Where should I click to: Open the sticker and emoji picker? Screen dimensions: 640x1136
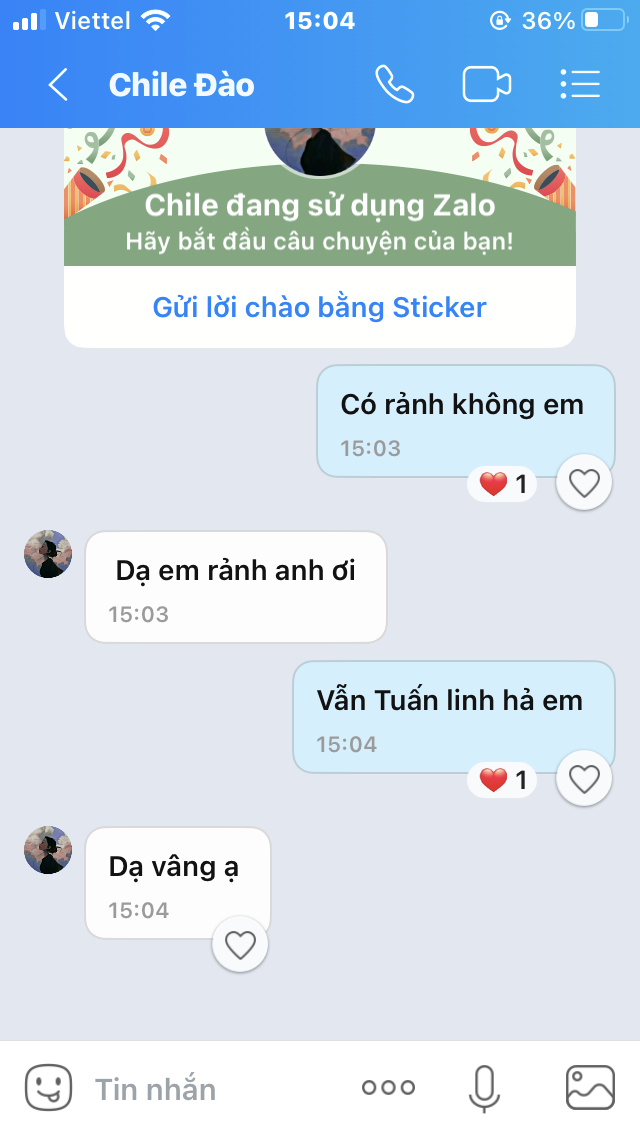pyautogui.click(x=48, y=1088)
